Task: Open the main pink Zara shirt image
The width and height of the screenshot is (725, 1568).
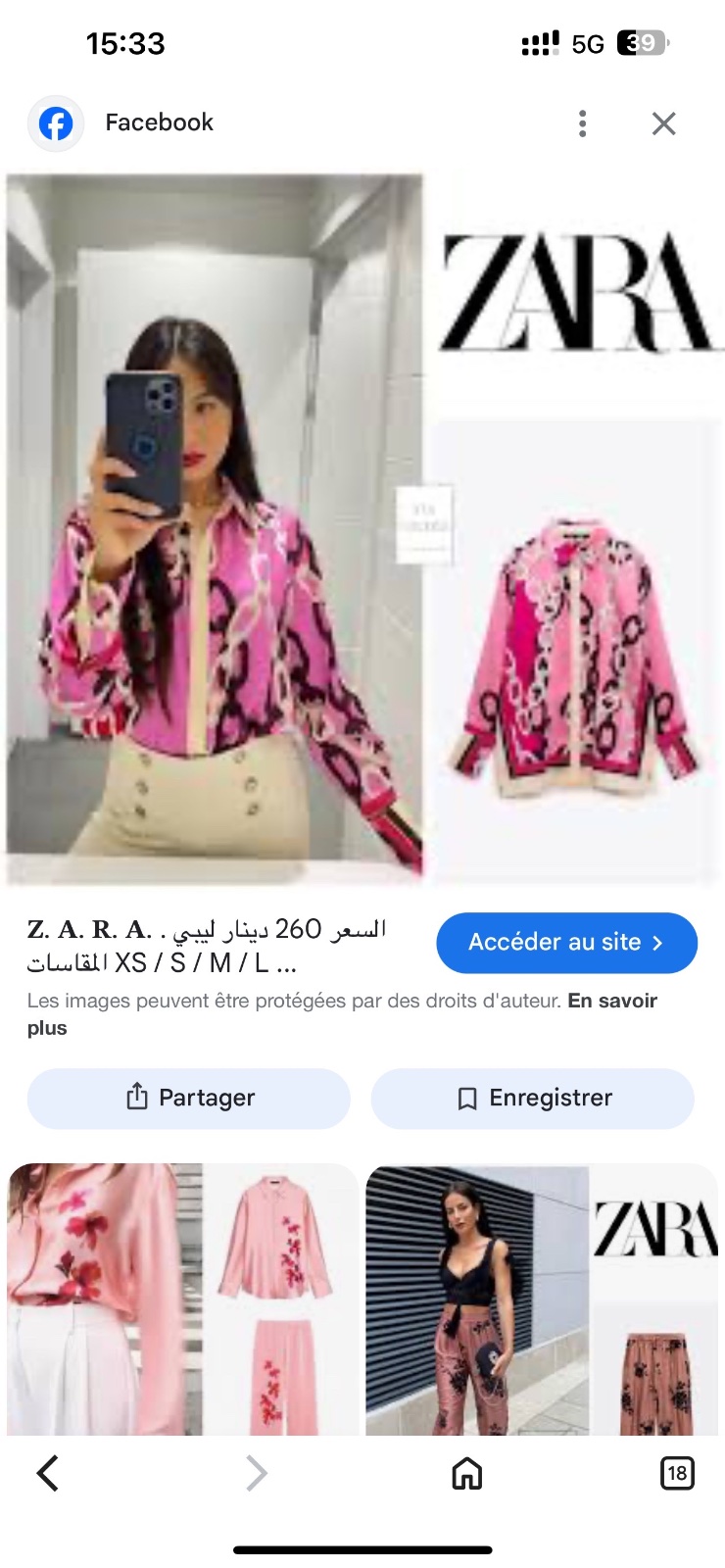Action: (362, 530)
